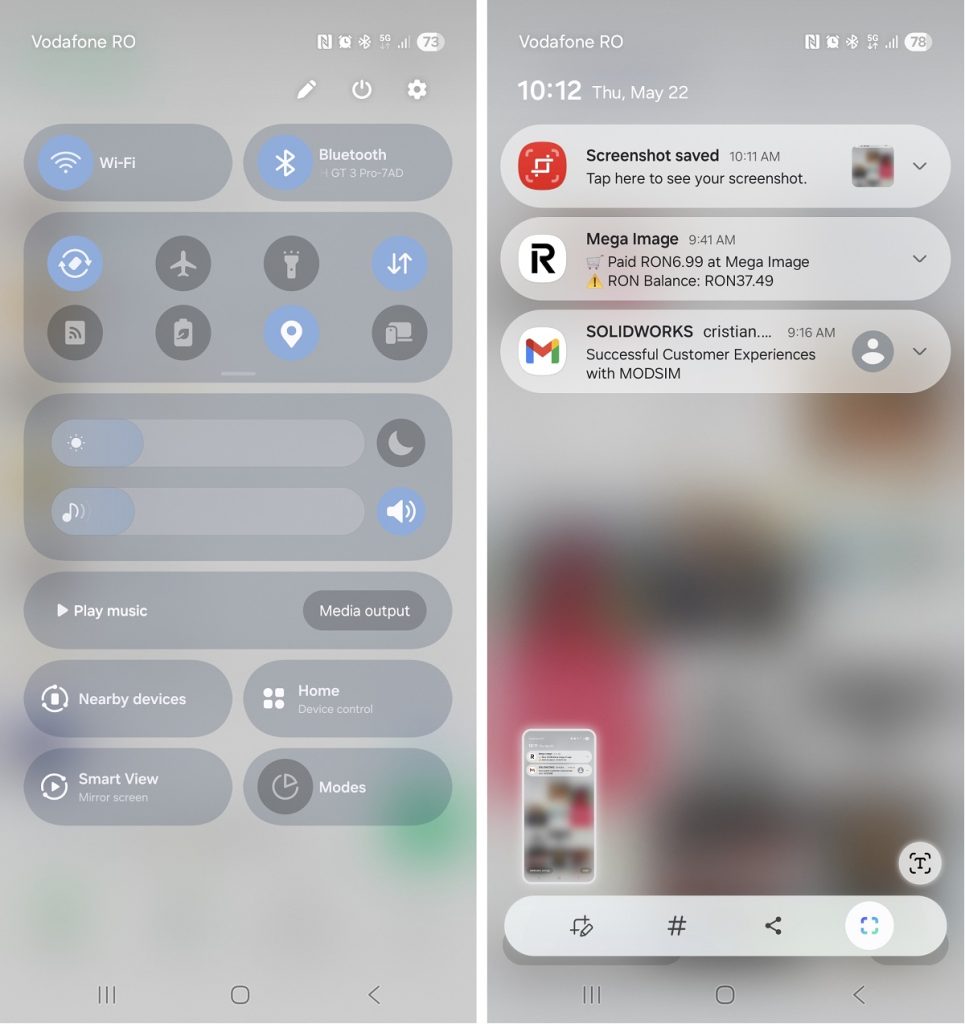Viewport: 965px width, 1024px height.
Task: Toggle the mobile data arrows tile
Action: coord(399,264)
